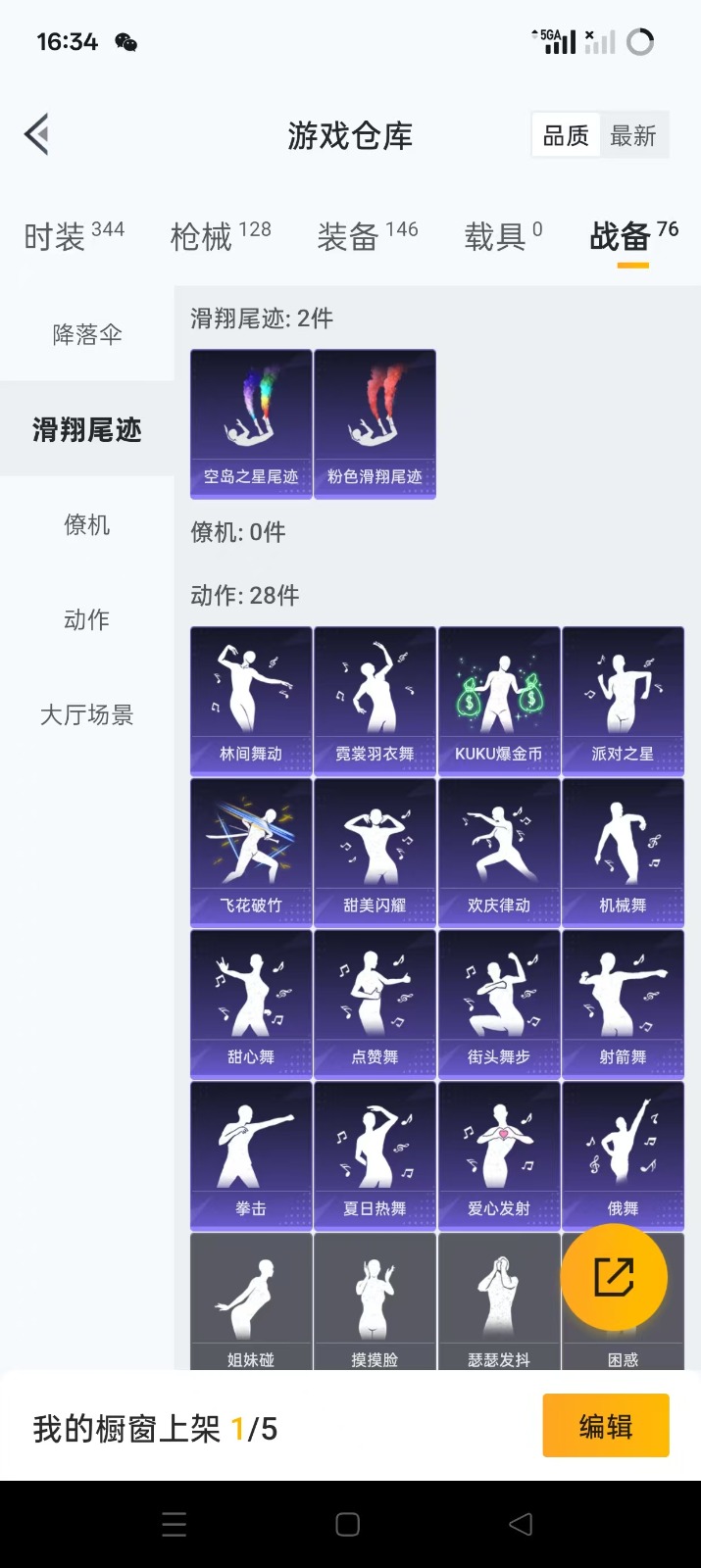Screen dimensions: 701x1568
Task: Switch to the 枪械 tab
Action: (221, 235)
